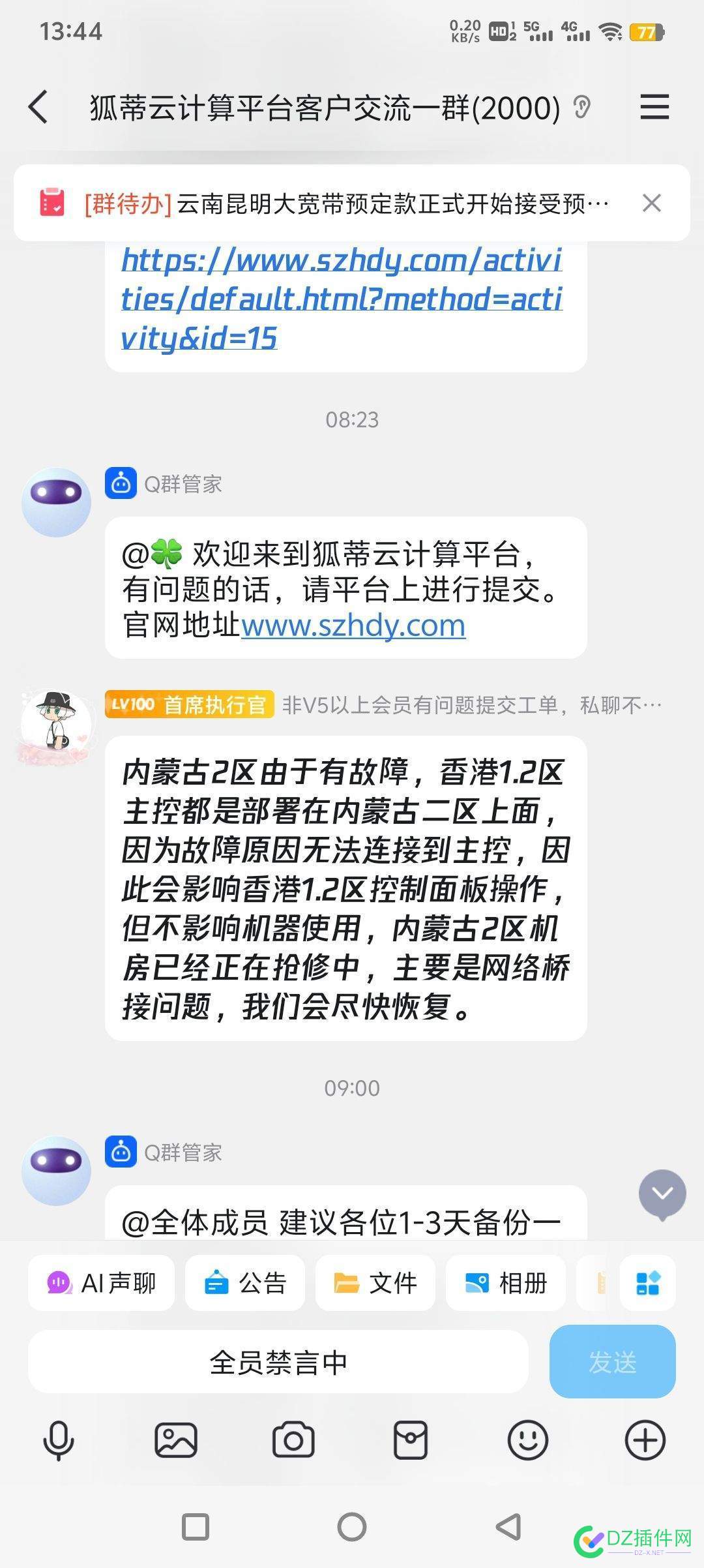Open AI声聊

click(x=101, y=1283)
